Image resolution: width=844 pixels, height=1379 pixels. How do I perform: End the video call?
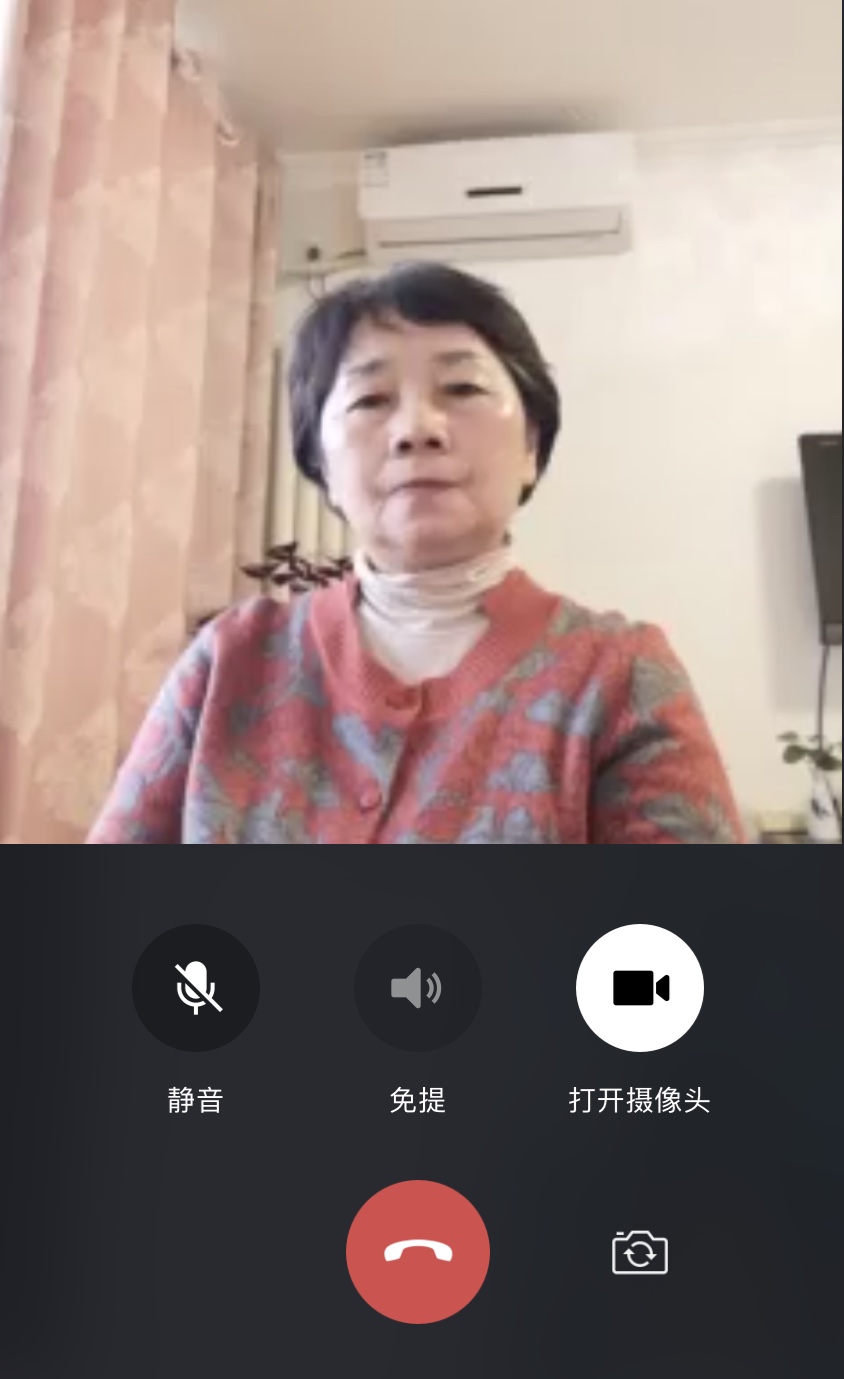pos(417,1252)
